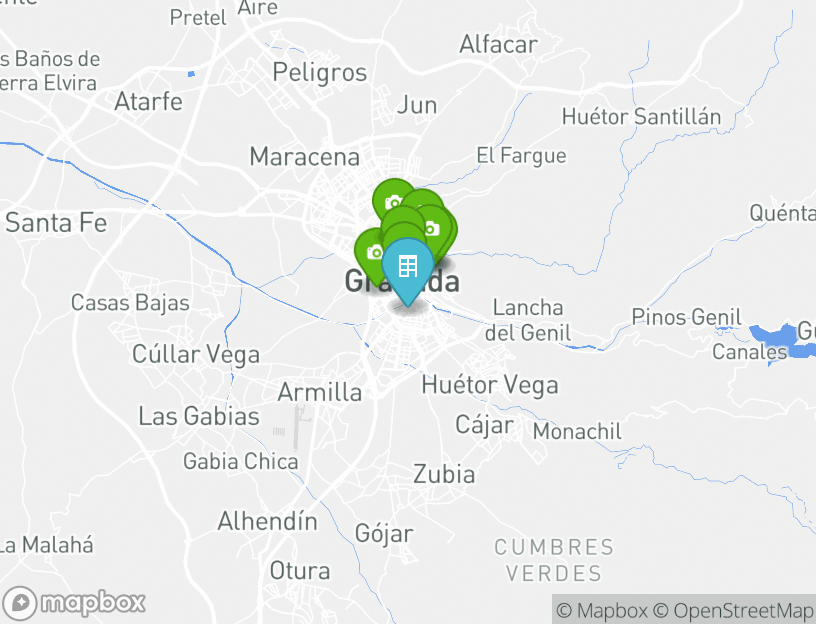
Task: Open the OpenStreetMap attribution link
Action: pos(734,610)
